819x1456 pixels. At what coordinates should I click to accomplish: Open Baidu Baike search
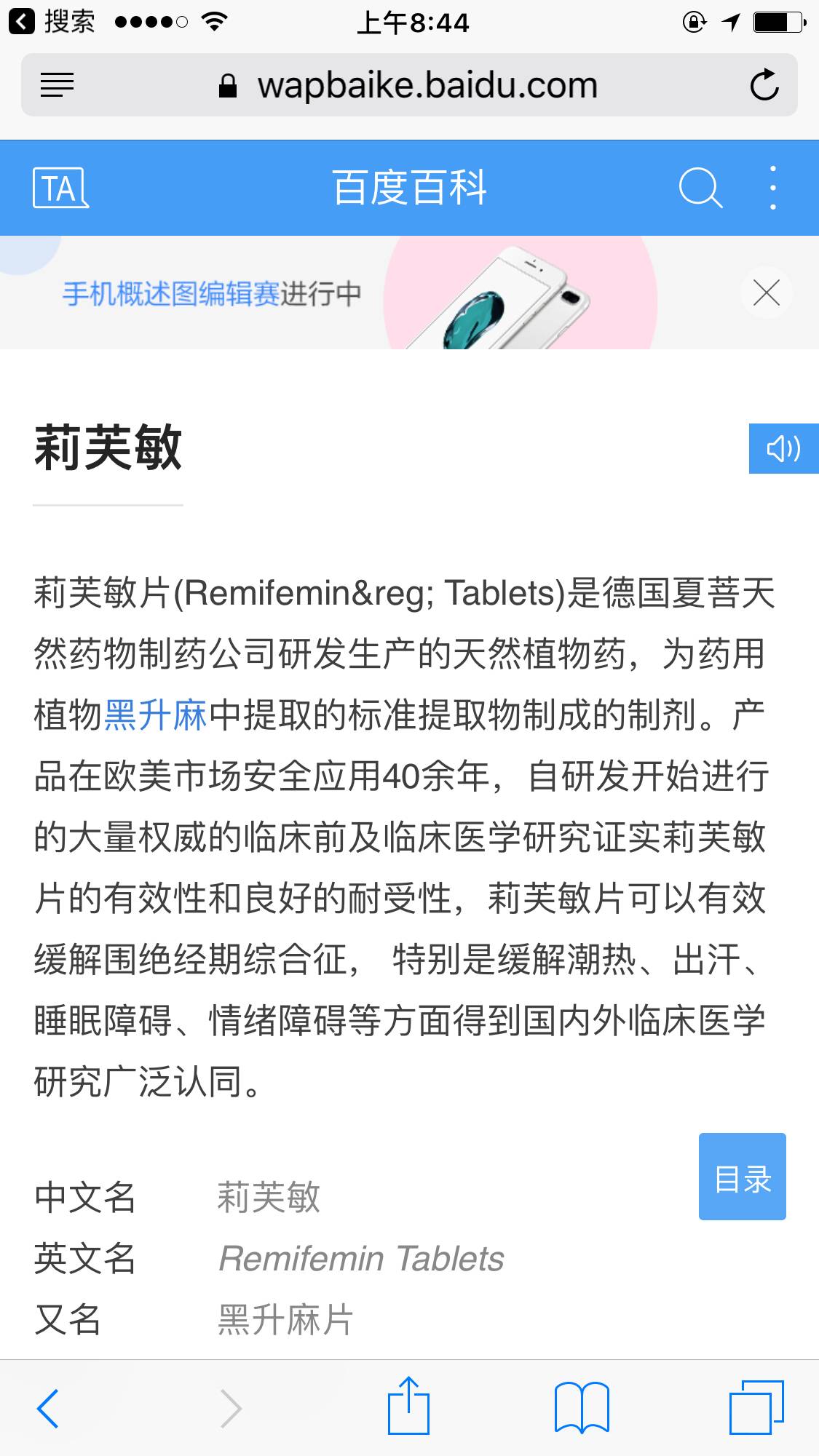tap(700, 188)
